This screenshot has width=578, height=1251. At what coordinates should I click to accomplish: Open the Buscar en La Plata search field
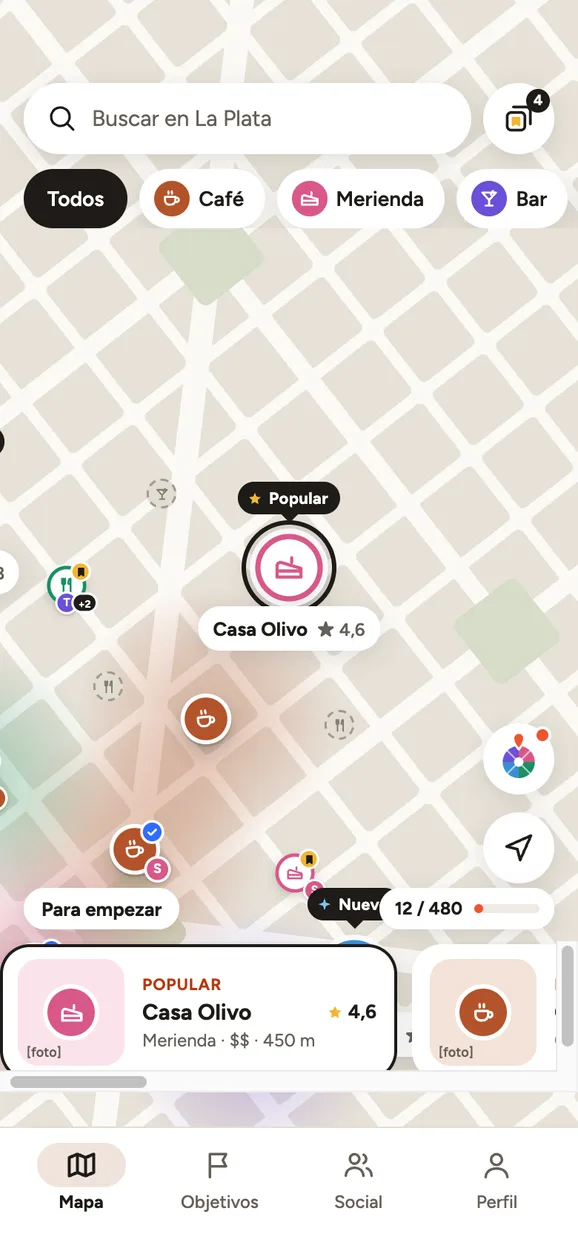click(x=247, y=119)
